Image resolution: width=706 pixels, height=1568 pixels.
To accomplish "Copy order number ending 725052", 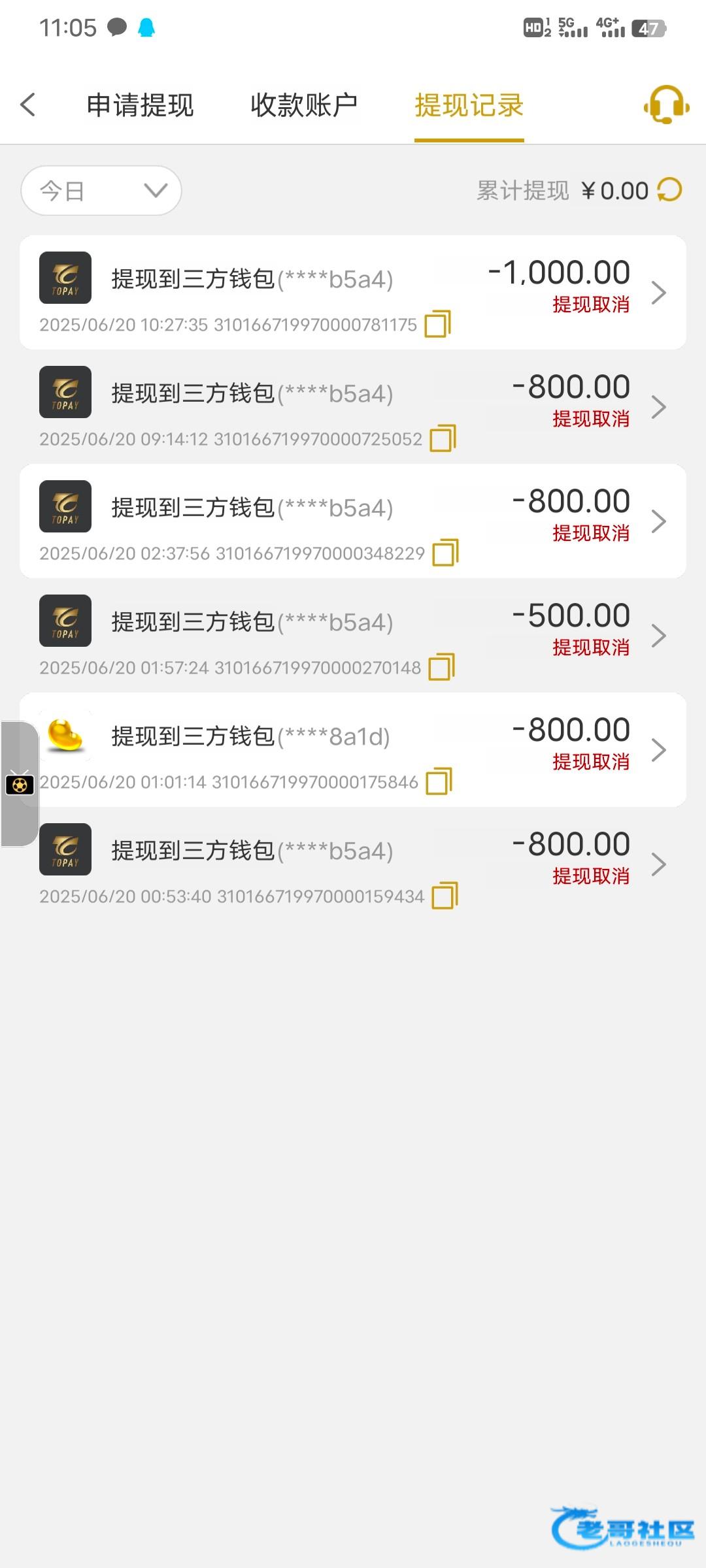I will [x=443, y=438].
